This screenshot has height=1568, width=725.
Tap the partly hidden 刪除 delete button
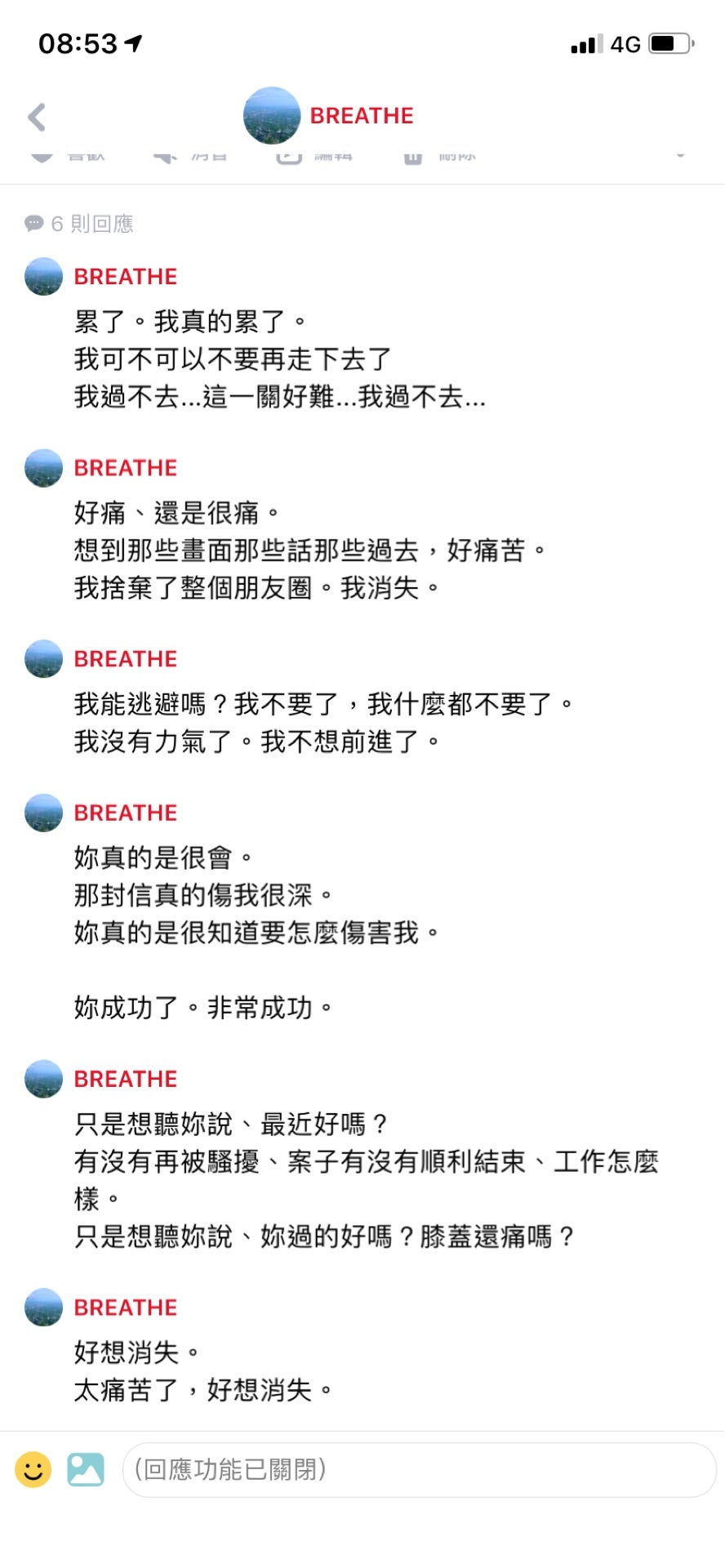point(438,156)
